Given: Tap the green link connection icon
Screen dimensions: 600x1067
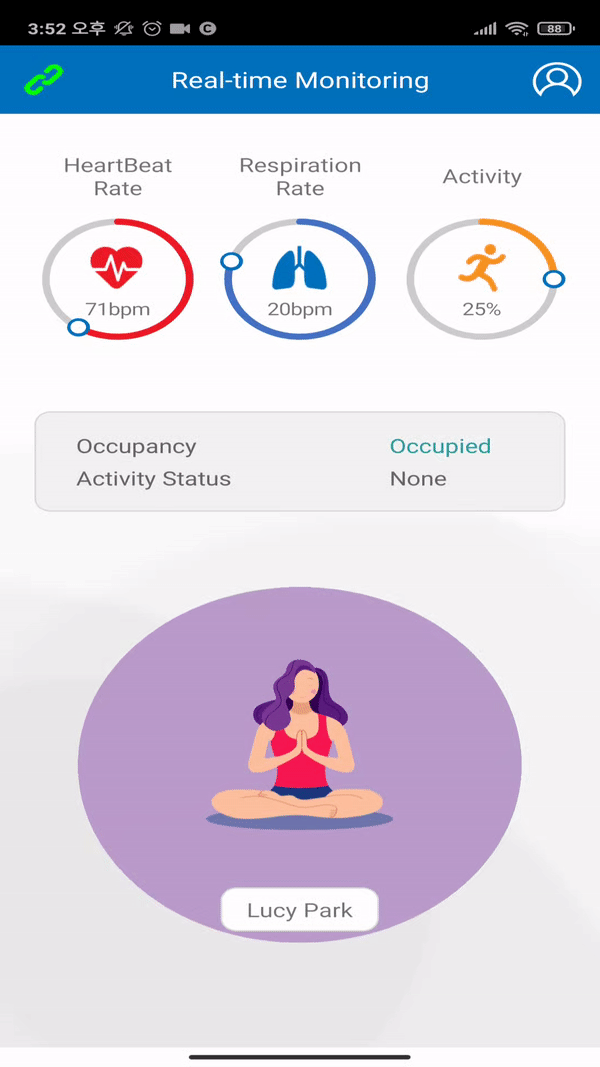Looking at the screenshot, I should pyautogui.click(x=43, y=80).
